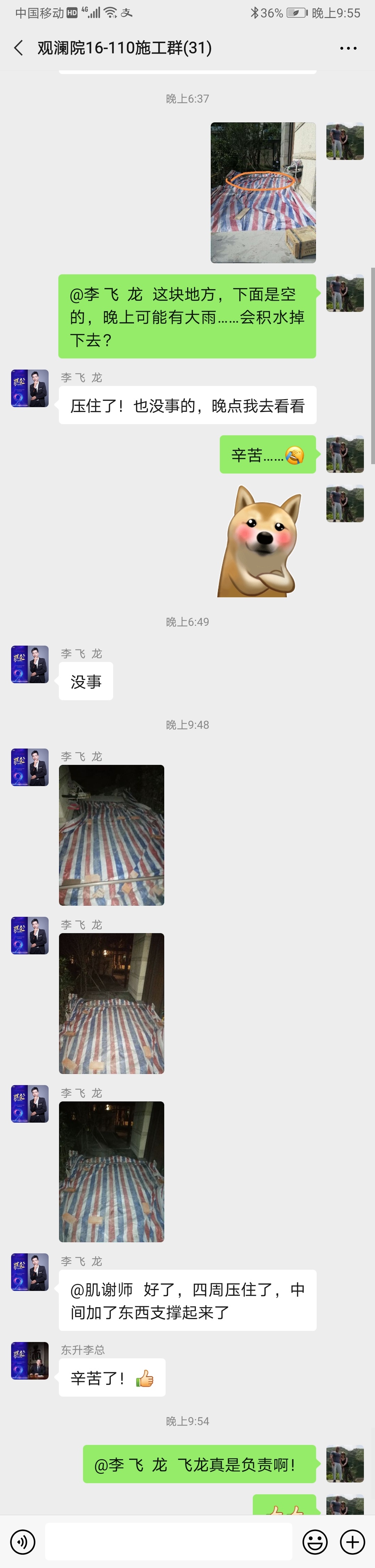The image size is (375, 1568).
Task: Open the emoji sticker panel
Action: pos(315,1541)
